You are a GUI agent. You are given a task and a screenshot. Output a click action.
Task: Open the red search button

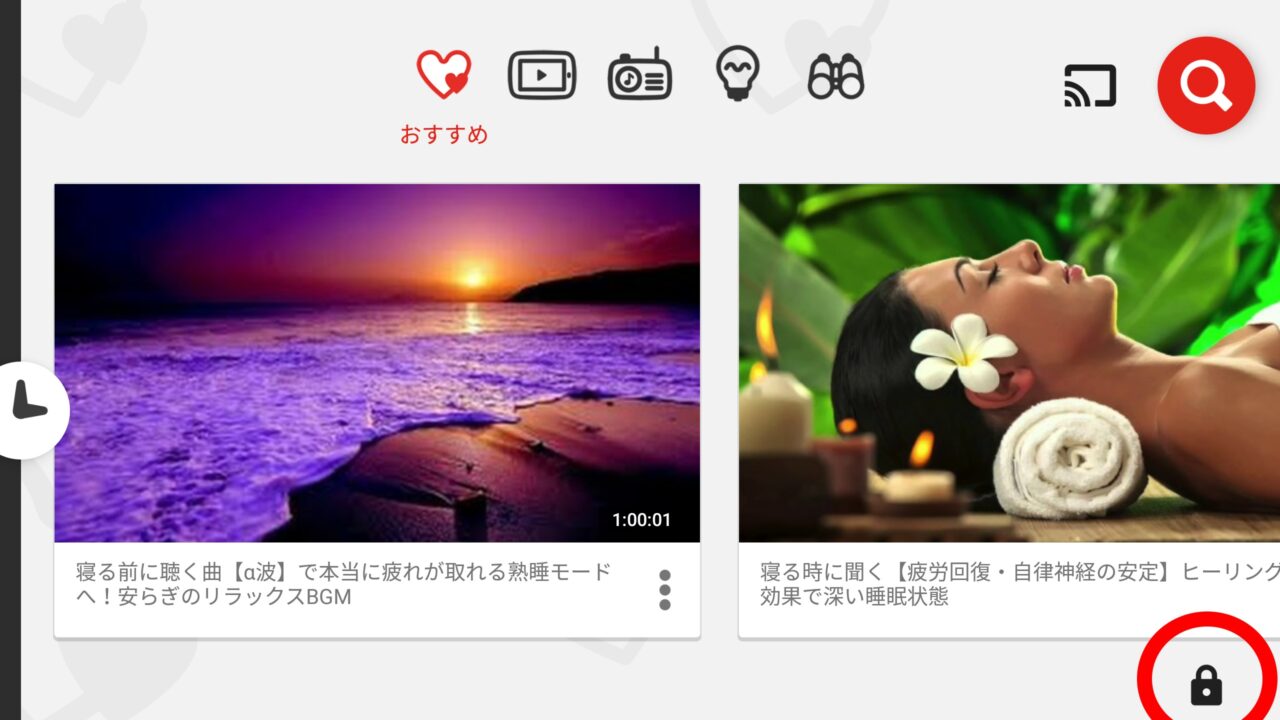[x=1206, y=86]
